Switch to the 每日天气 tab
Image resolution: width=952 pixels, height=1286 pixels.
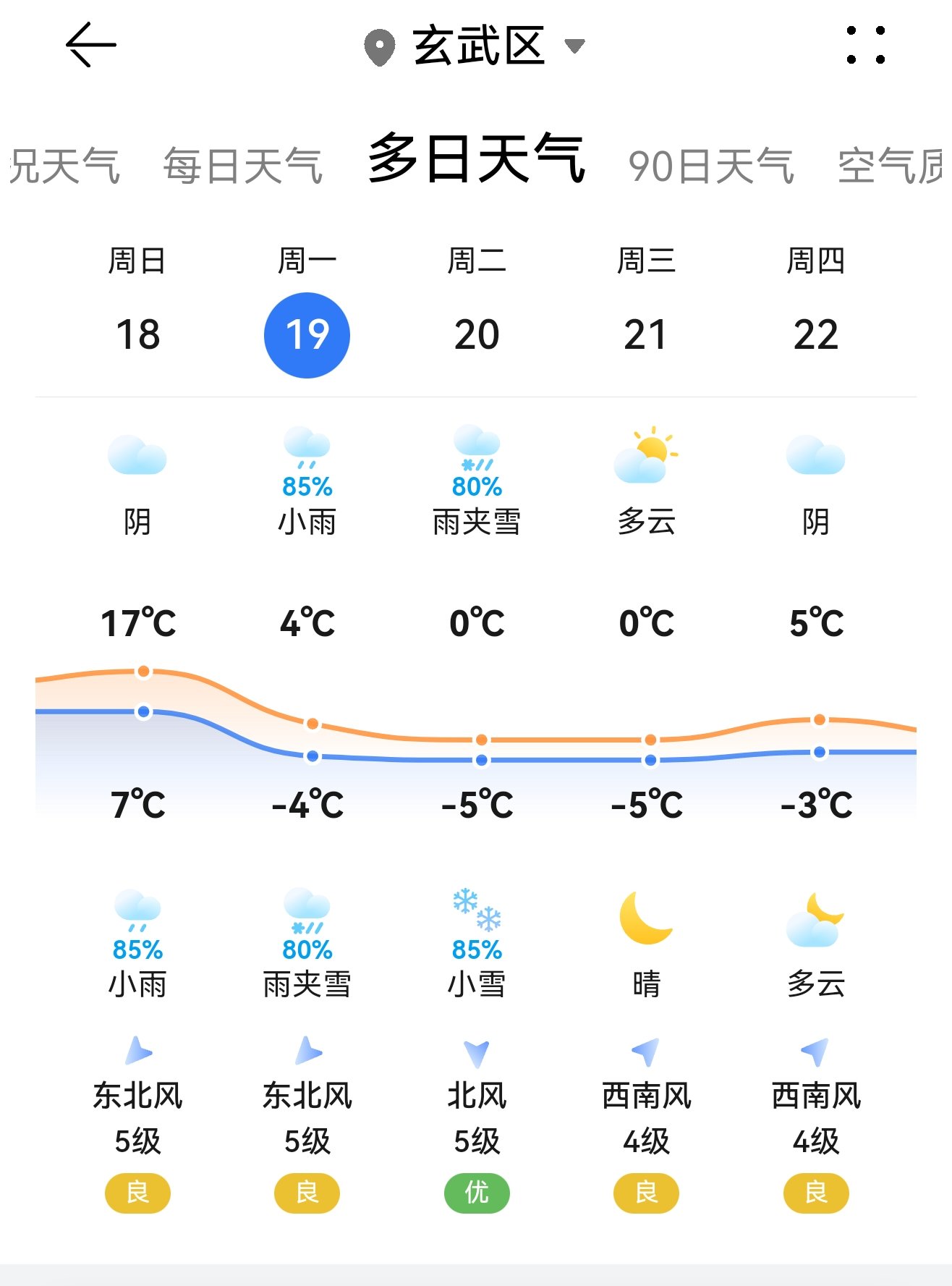point(243,166)
